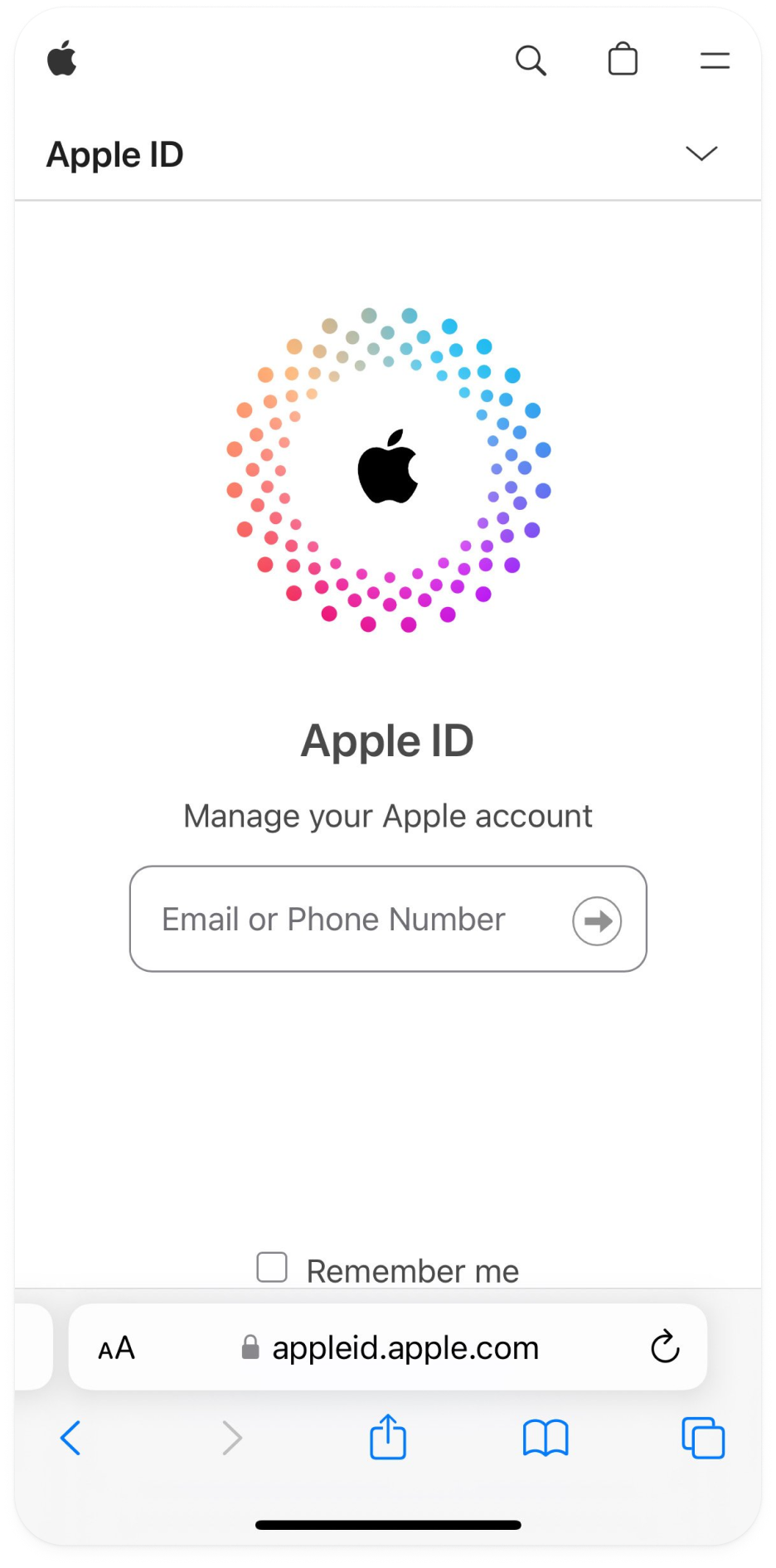Open the hamburger menu

pos(714,60)
